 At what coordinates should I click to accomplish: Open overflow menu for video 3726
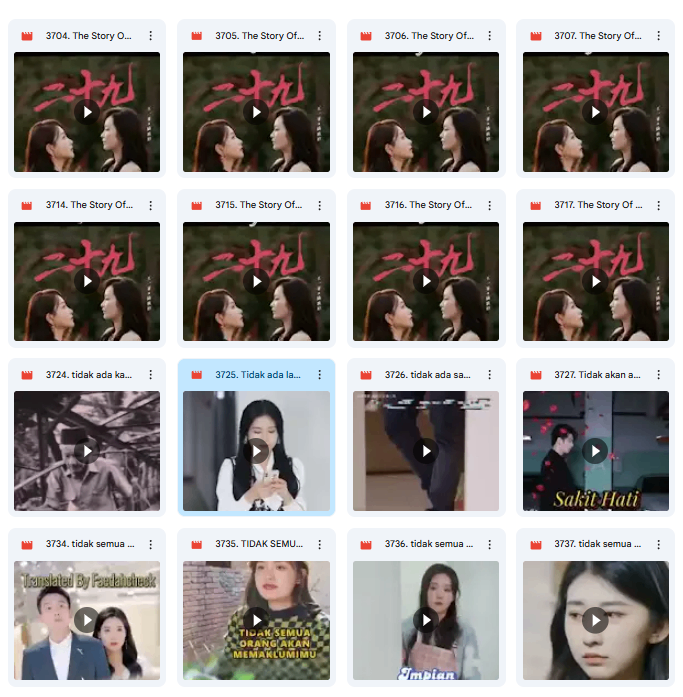pyautogui.click(x=490, y=375)
